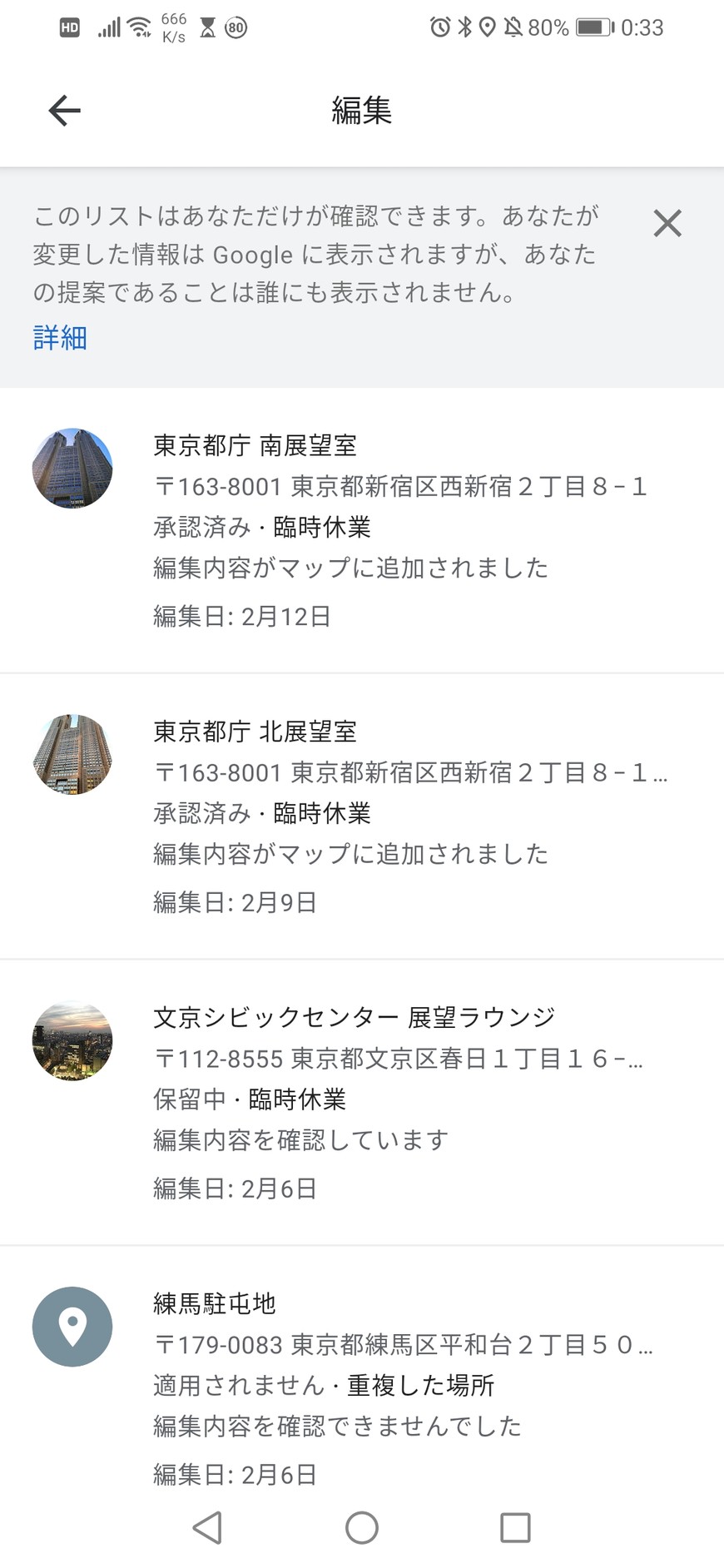Screen dimensions: 724x1568
Task: Tap the system home button
Action: [362, 1528]
